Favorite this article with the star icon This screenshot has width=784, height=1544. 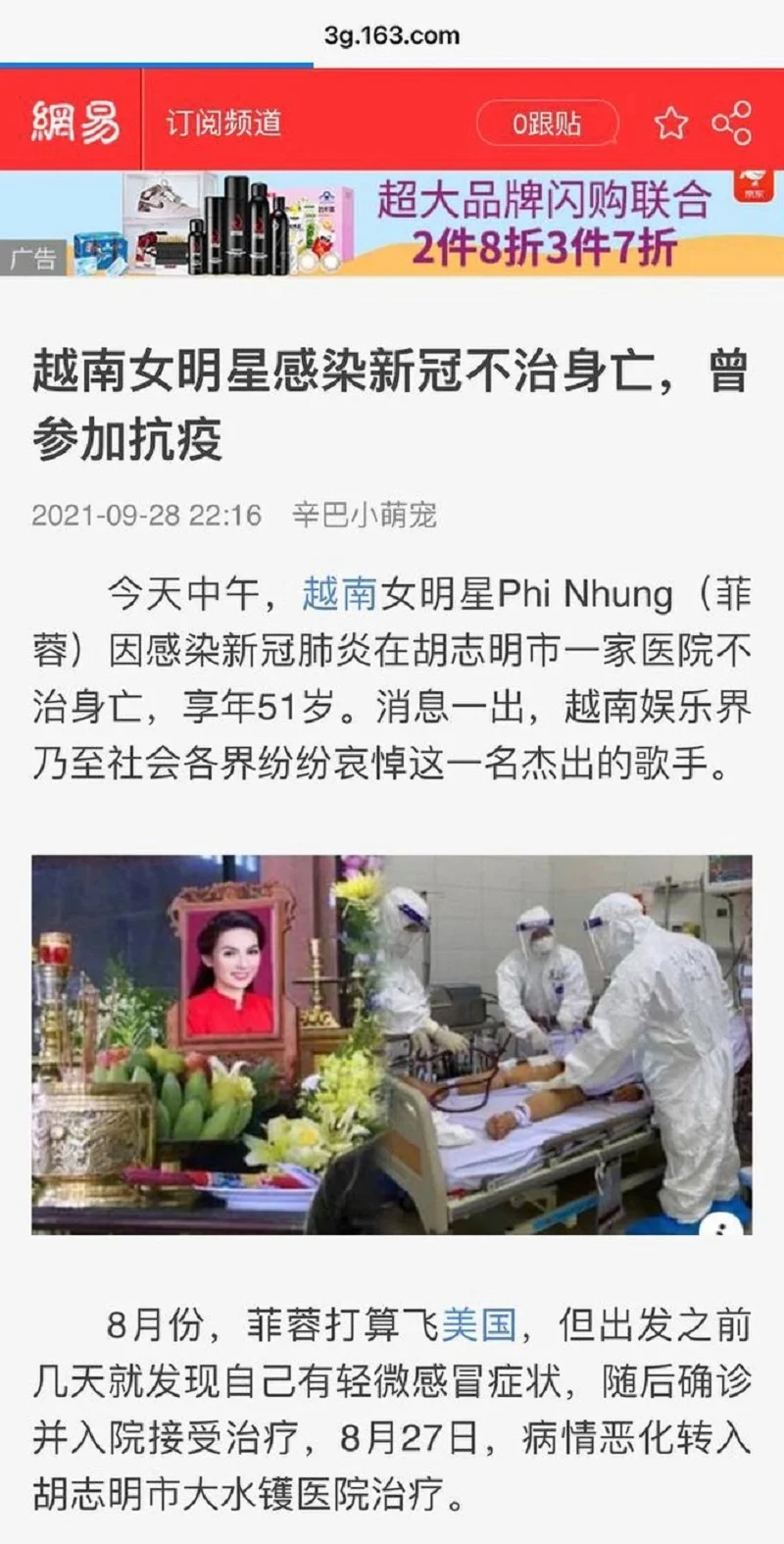(x=671, y=124)
